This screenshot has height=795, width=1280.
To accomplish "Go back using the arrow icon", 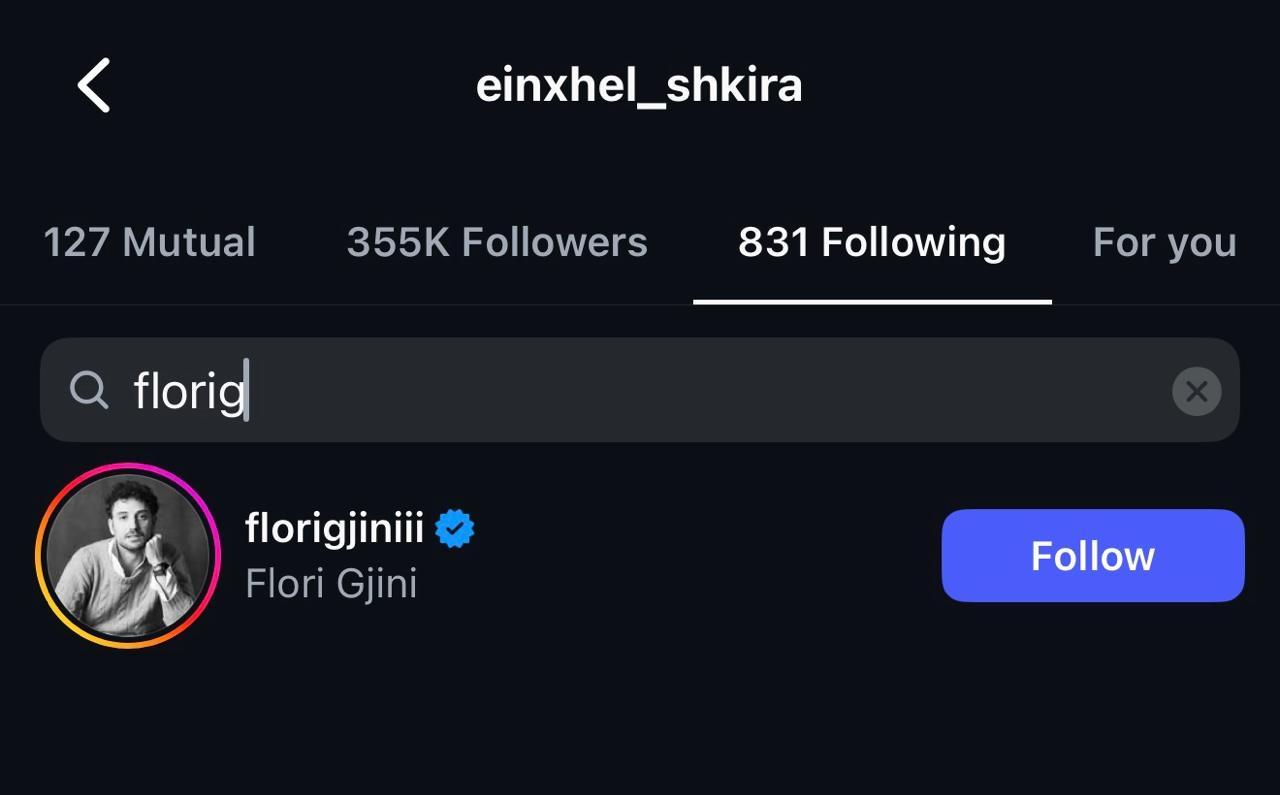I will click(94, 85).
